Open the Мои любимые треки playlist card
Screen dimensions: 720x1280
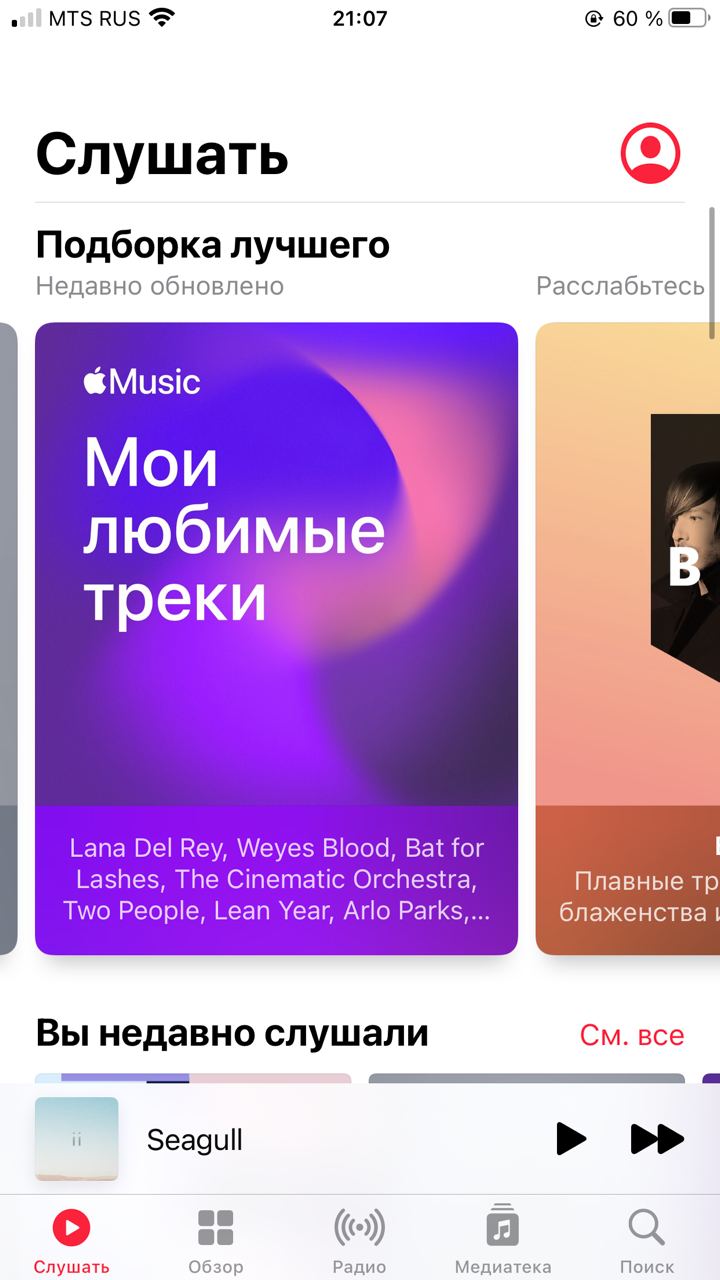276,638
